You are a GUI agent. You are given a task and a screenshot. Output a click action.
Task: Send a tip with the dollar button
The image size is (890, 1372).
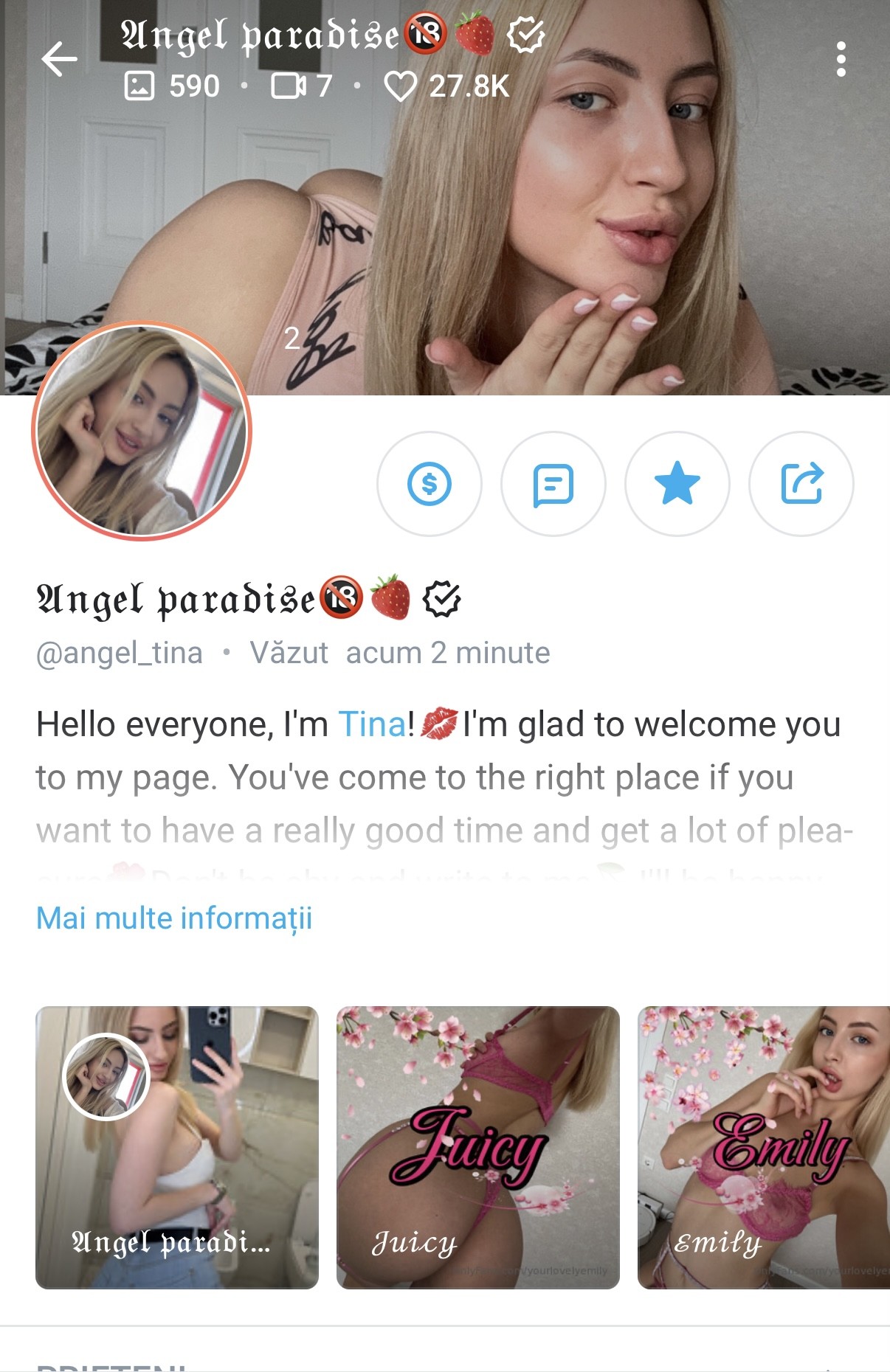coord(429,484)
